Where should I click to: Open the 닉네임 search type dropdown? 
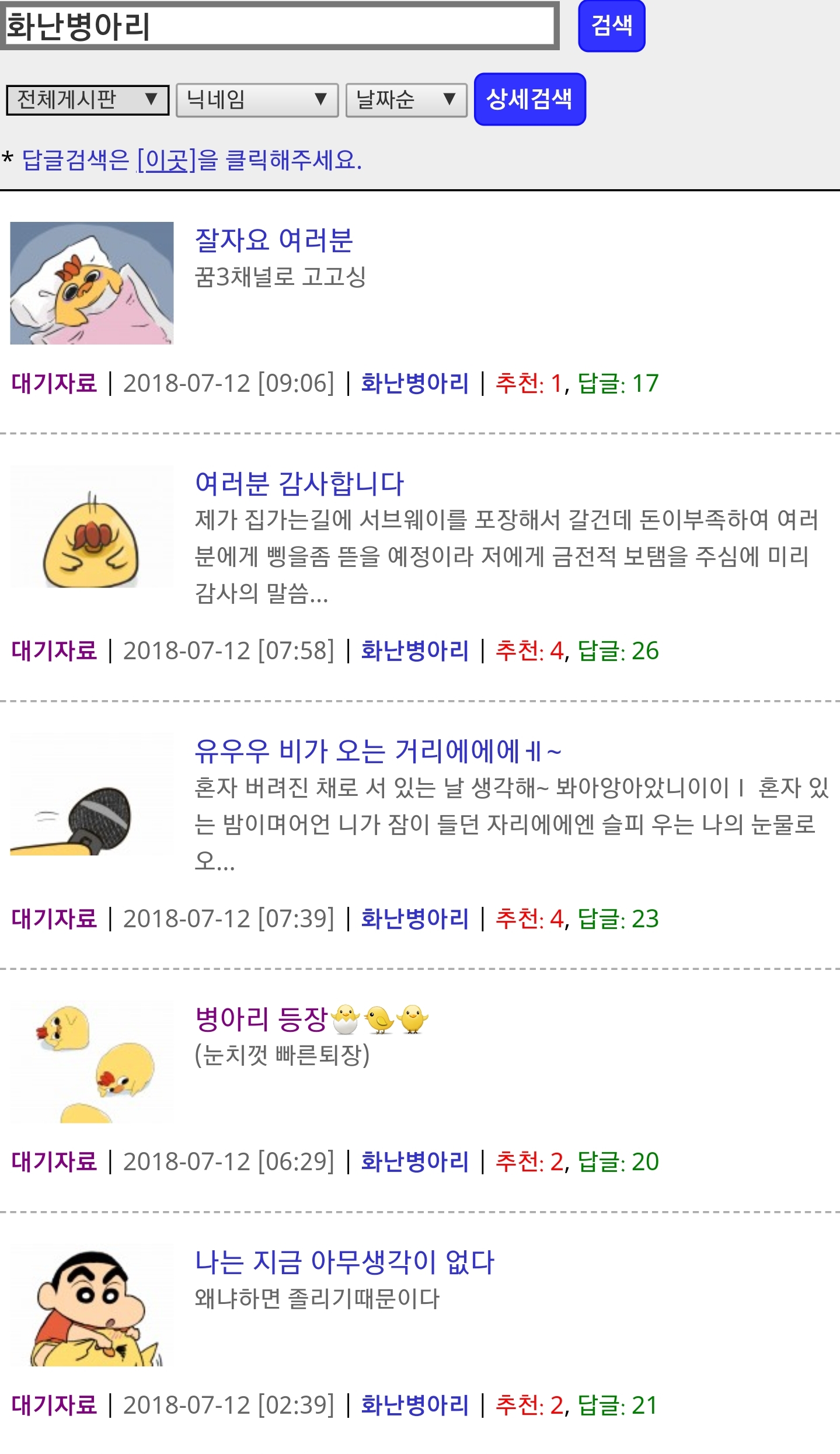(257, 100)
